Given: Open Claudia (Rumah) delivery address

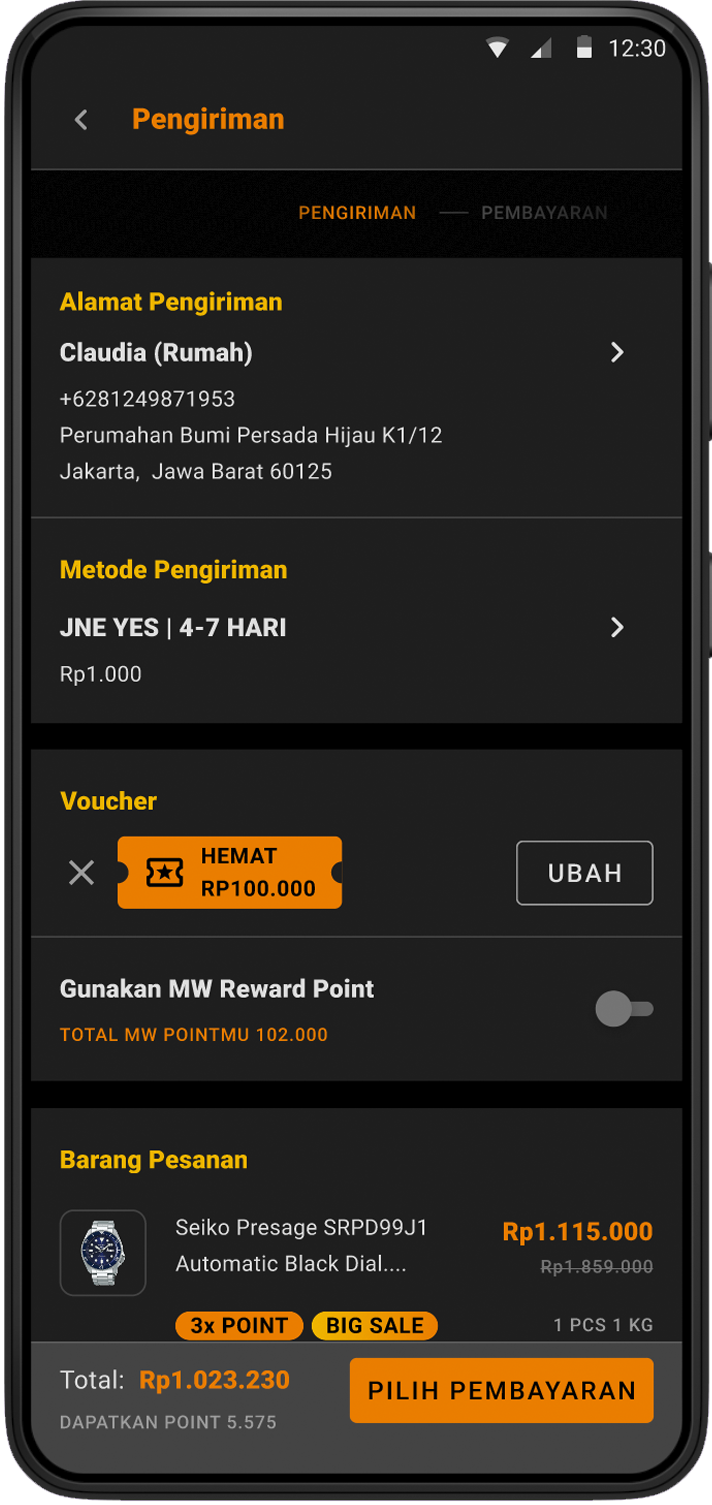Looking at the screenshot, I should point(616,352).
